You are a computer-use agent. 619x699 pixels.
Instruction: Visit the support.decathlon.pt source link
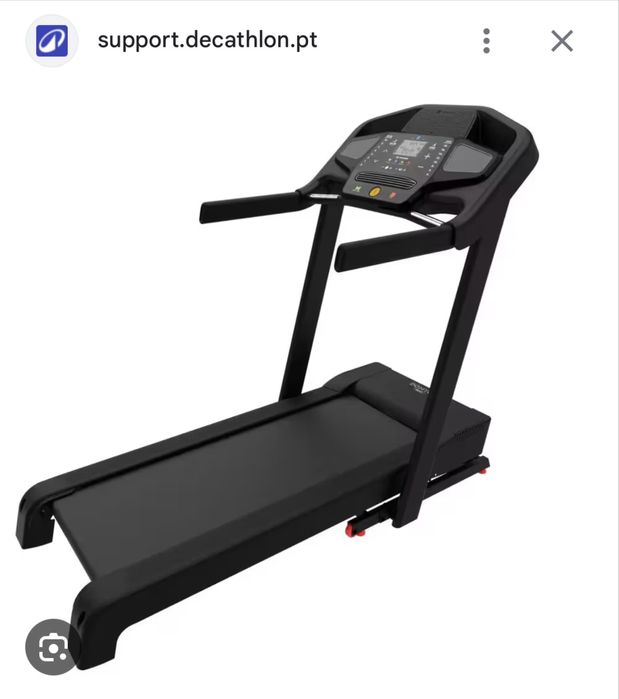[x=207, y=41]
